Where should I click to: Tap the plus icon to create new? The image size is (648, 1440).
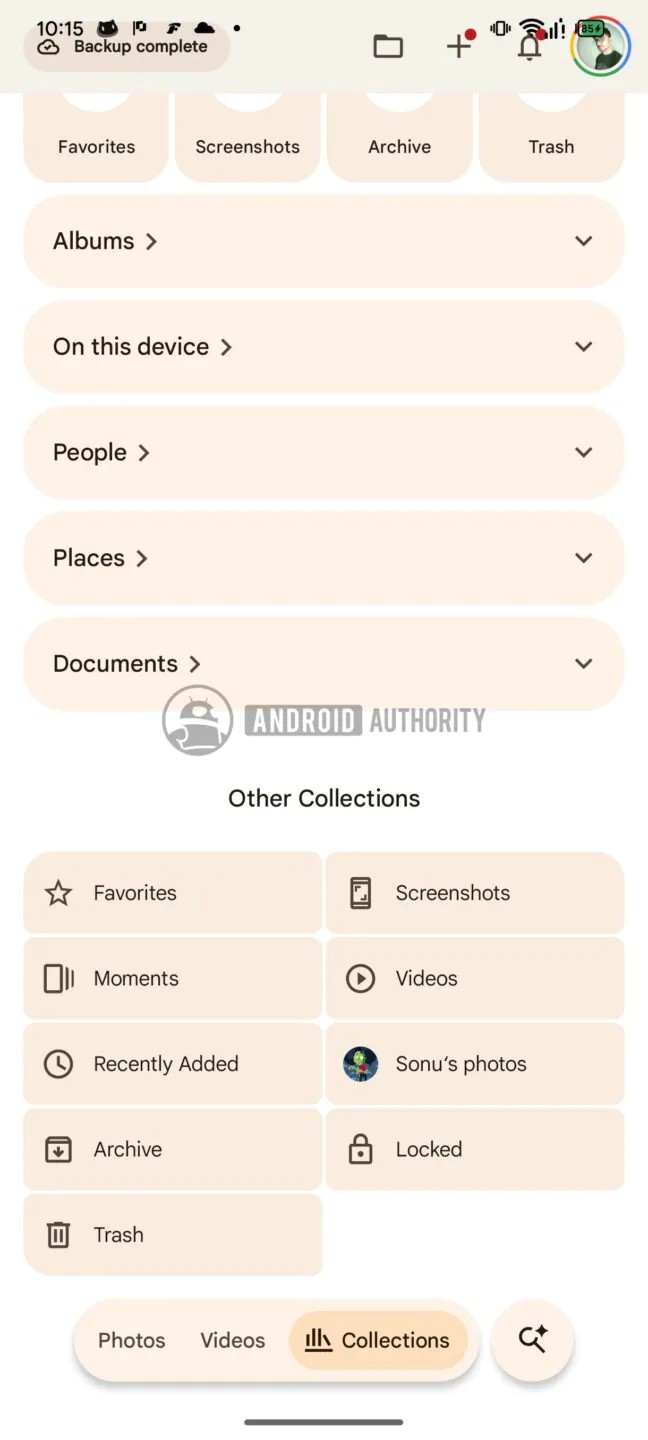click(x=459, y=46)
